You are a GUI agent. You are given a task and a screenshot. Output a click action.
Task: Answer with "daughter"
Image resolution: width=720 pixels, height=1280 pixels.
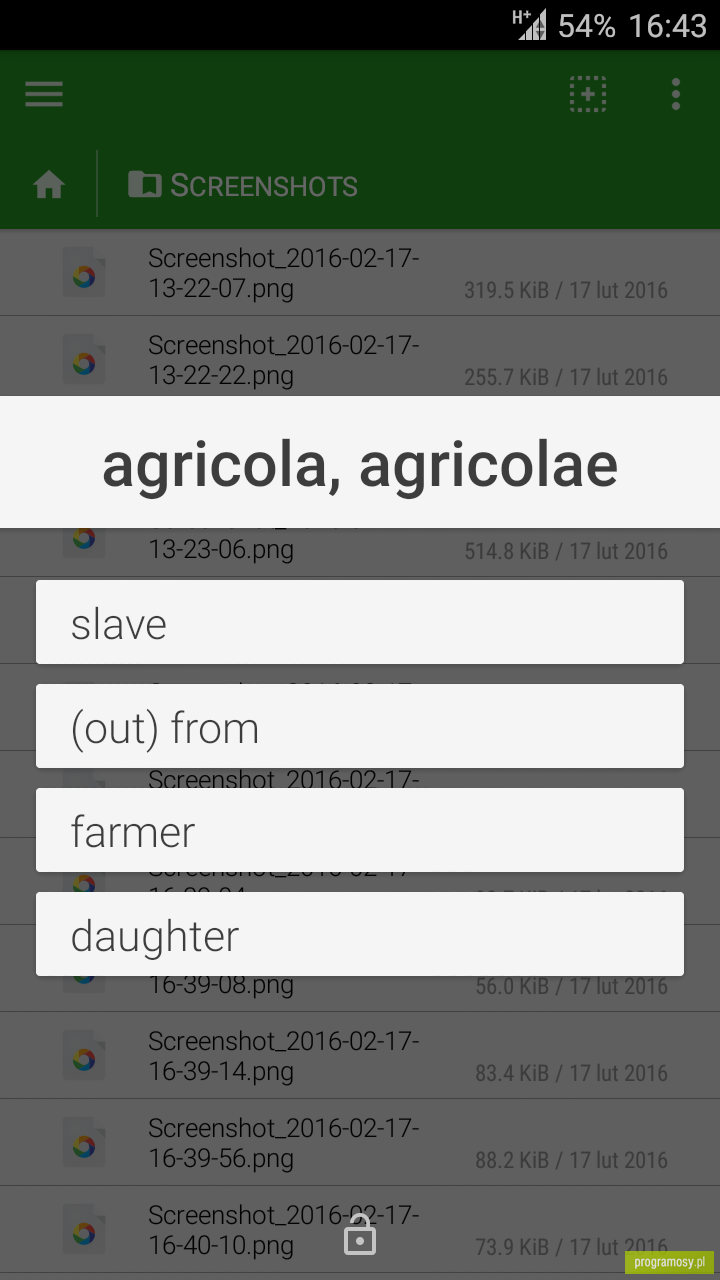[360, 934]
